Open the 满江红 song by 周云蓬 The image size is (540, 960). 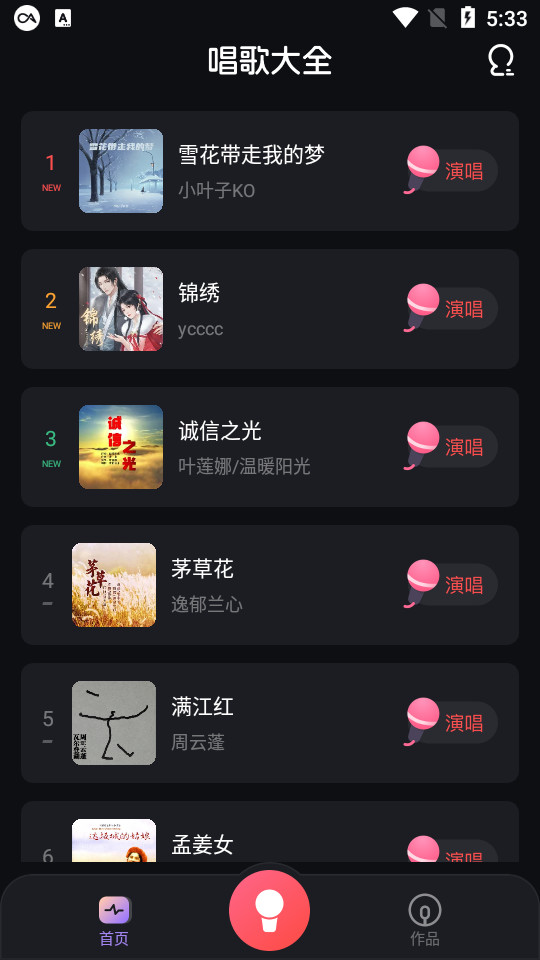coord(270,723)
